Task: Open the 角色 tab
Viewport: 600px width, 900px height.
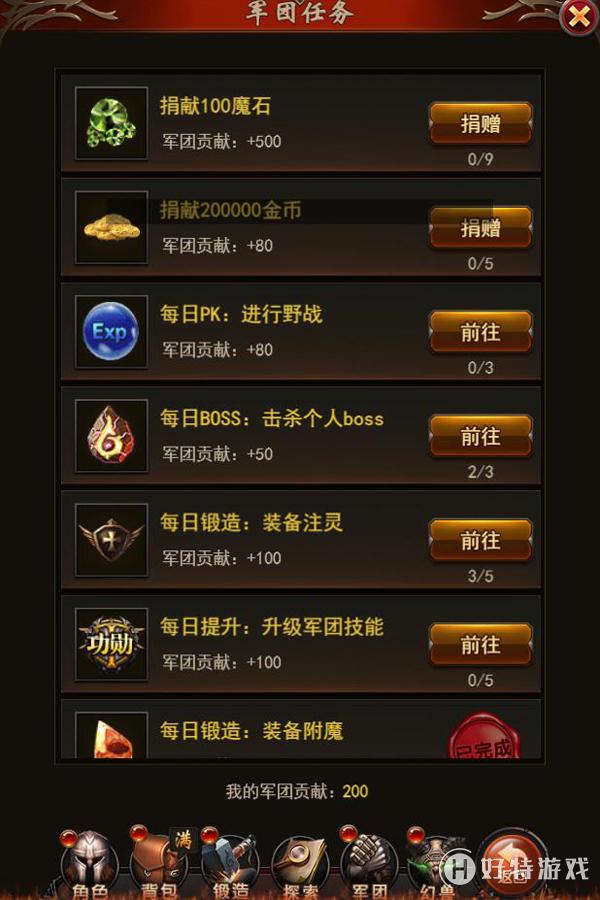Action: (89, 865)
